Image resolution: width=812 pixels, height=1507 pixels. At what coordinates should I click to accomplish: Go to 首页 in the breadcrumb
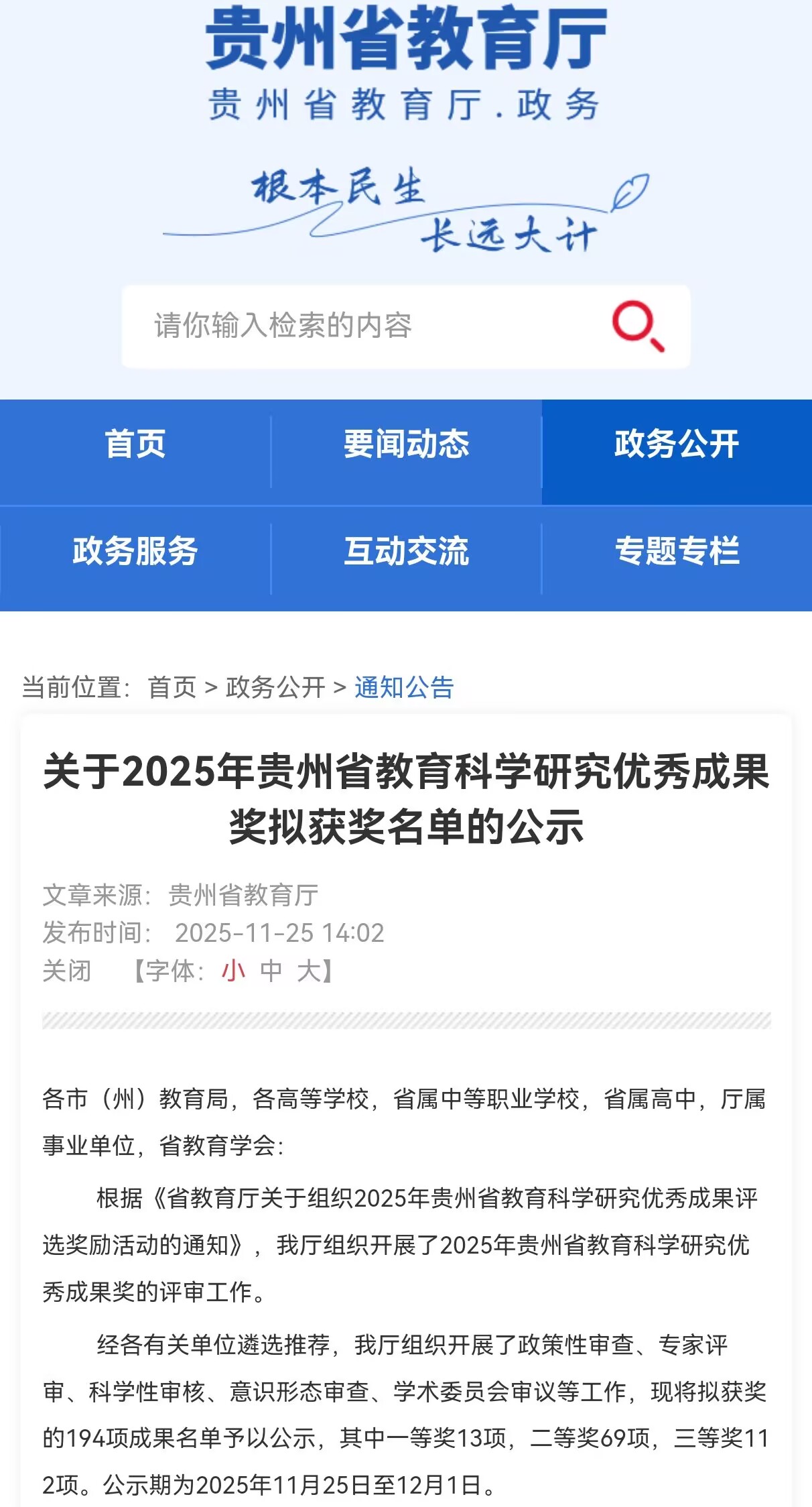[172, 688]
